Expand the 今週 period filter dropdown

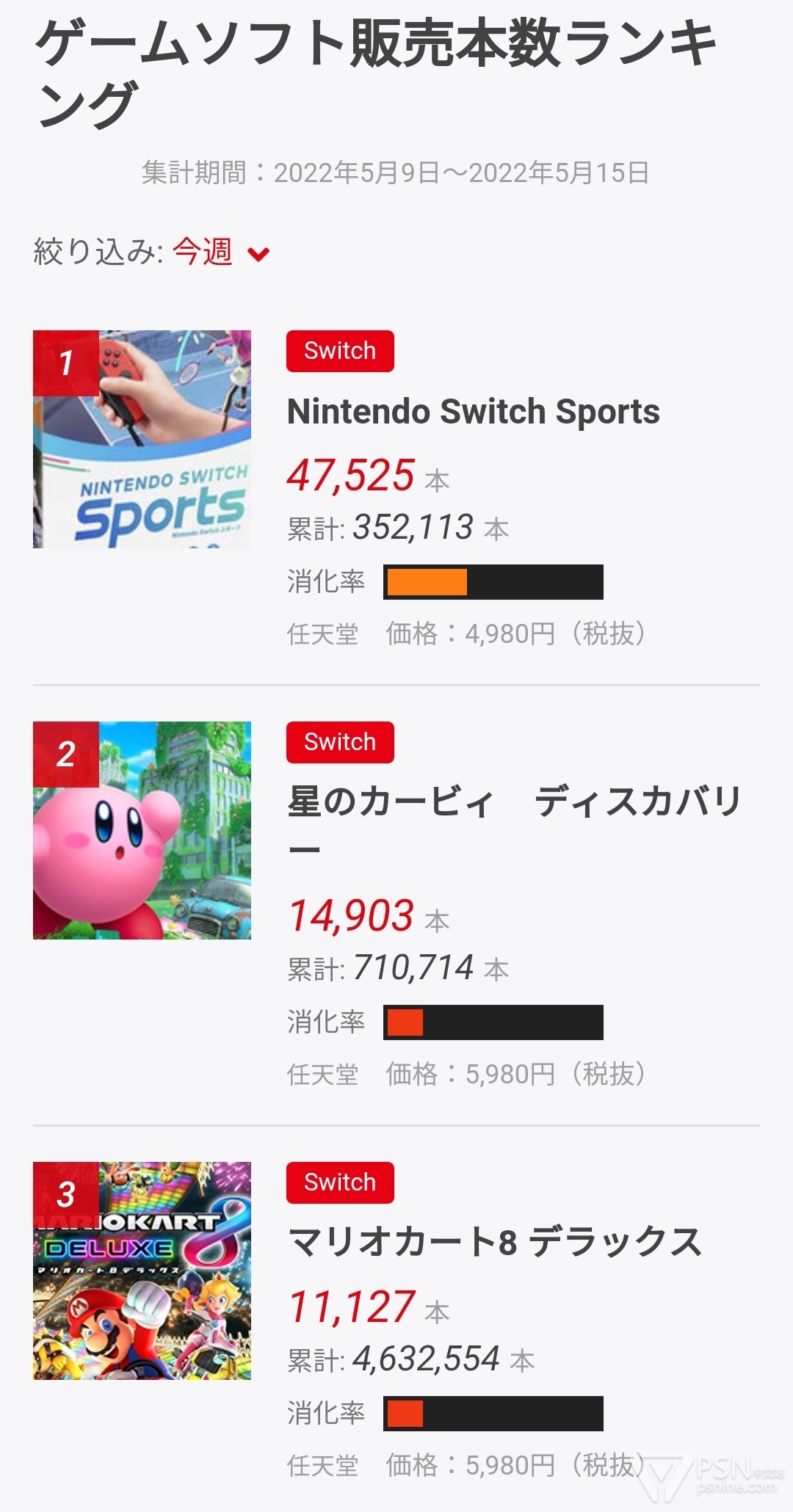point(222,252)
